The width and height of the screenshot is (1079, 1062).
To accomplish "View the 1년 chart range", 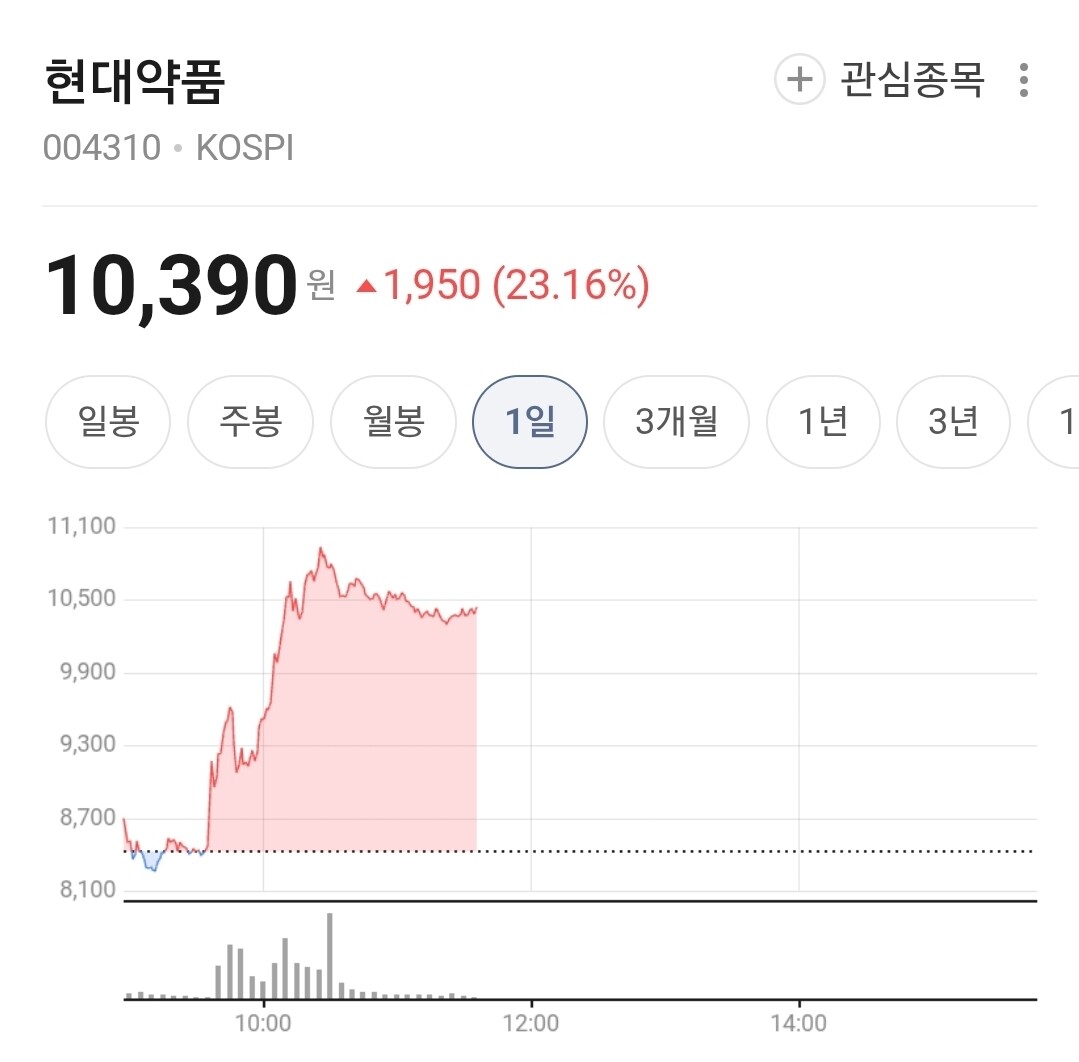I will point(823,422).
